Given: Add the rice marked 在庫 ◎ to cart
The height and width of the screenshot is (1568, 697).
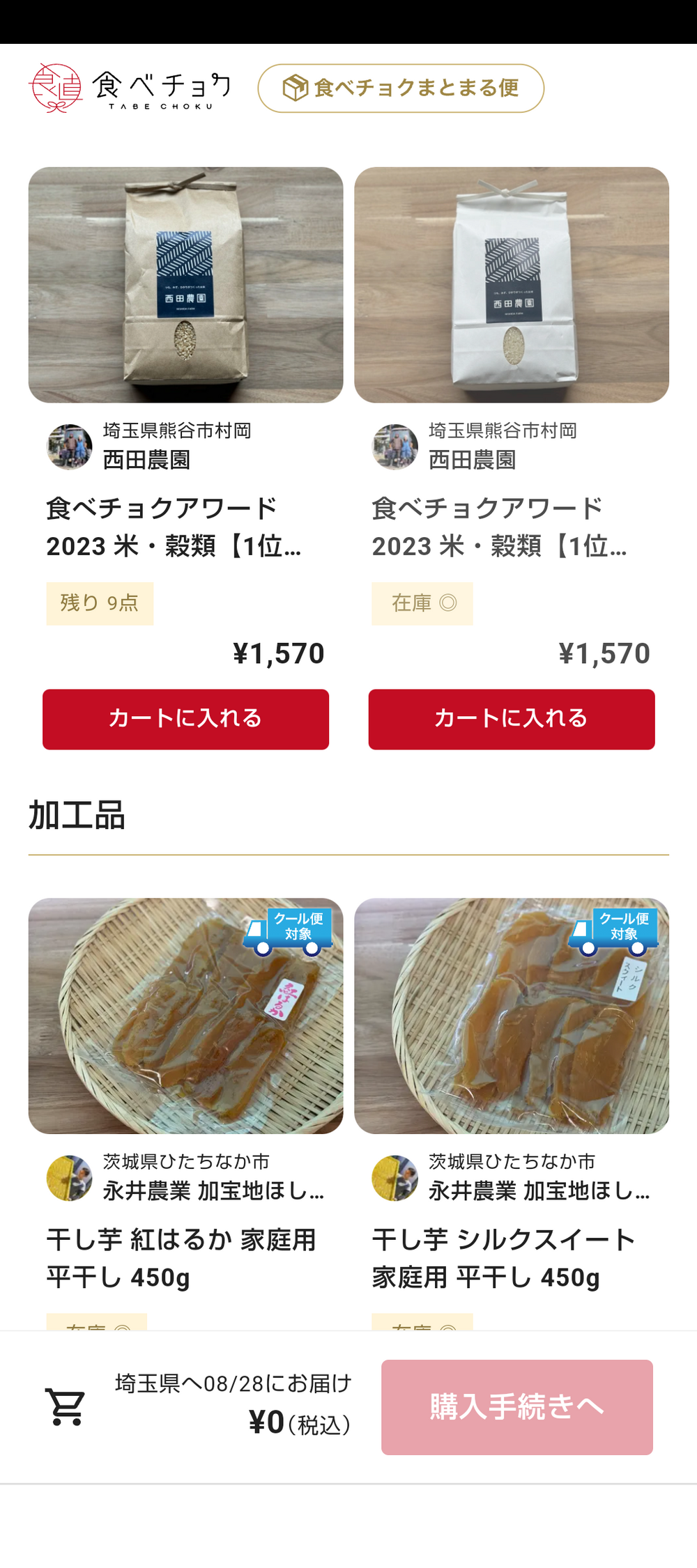Looking at the screenshot, I should pyautogui.click(x=511, y=719).
